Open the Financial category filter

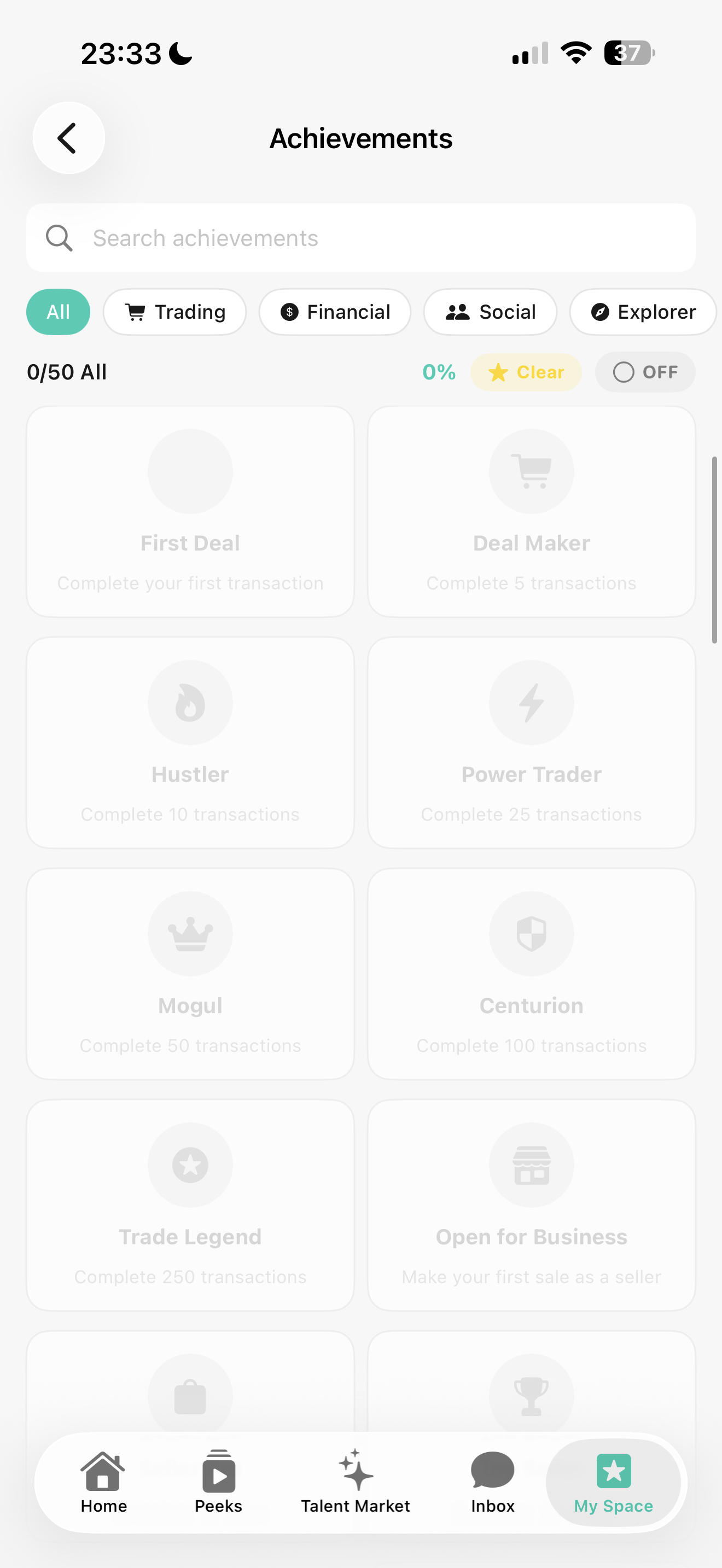335,312
